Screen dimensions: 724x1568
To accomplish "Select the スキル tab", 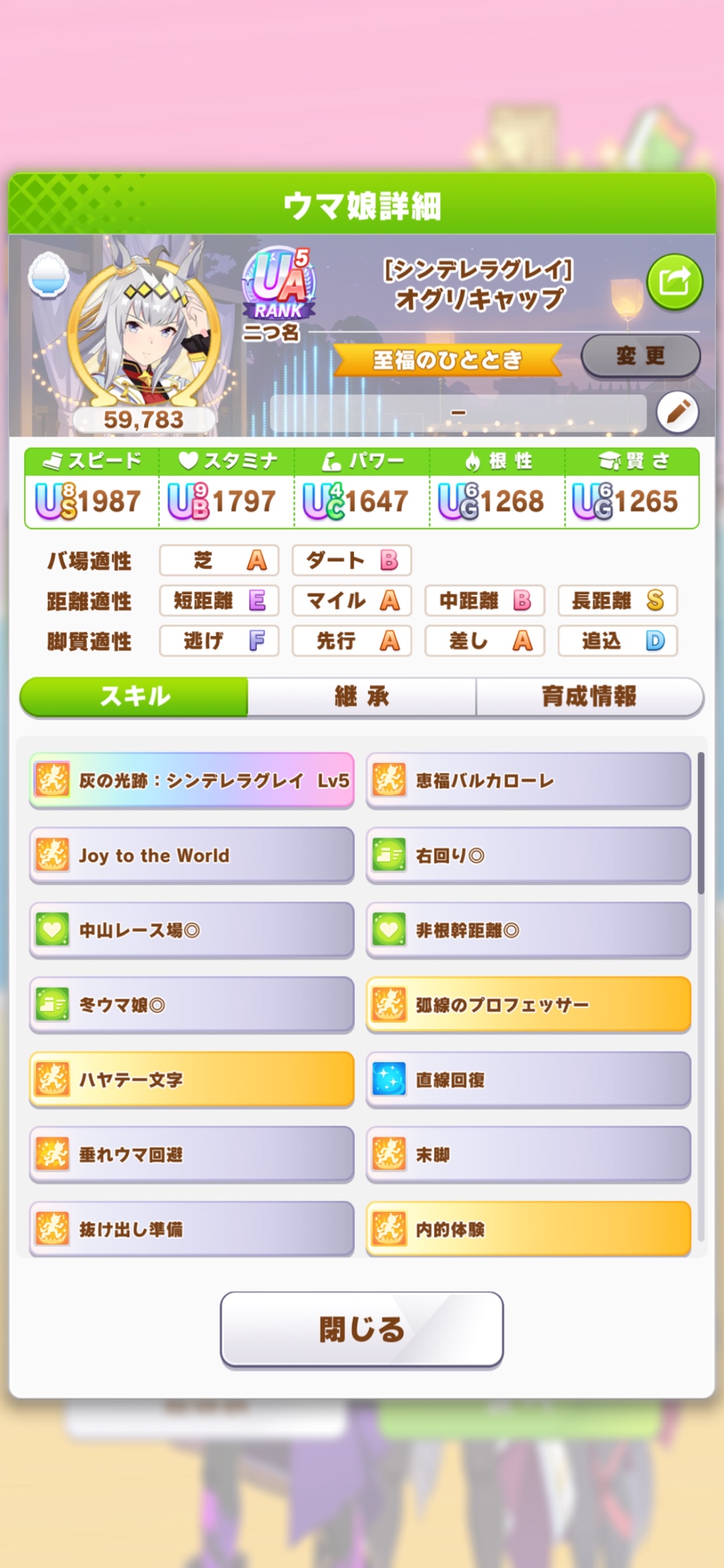I will click(135, 696).
